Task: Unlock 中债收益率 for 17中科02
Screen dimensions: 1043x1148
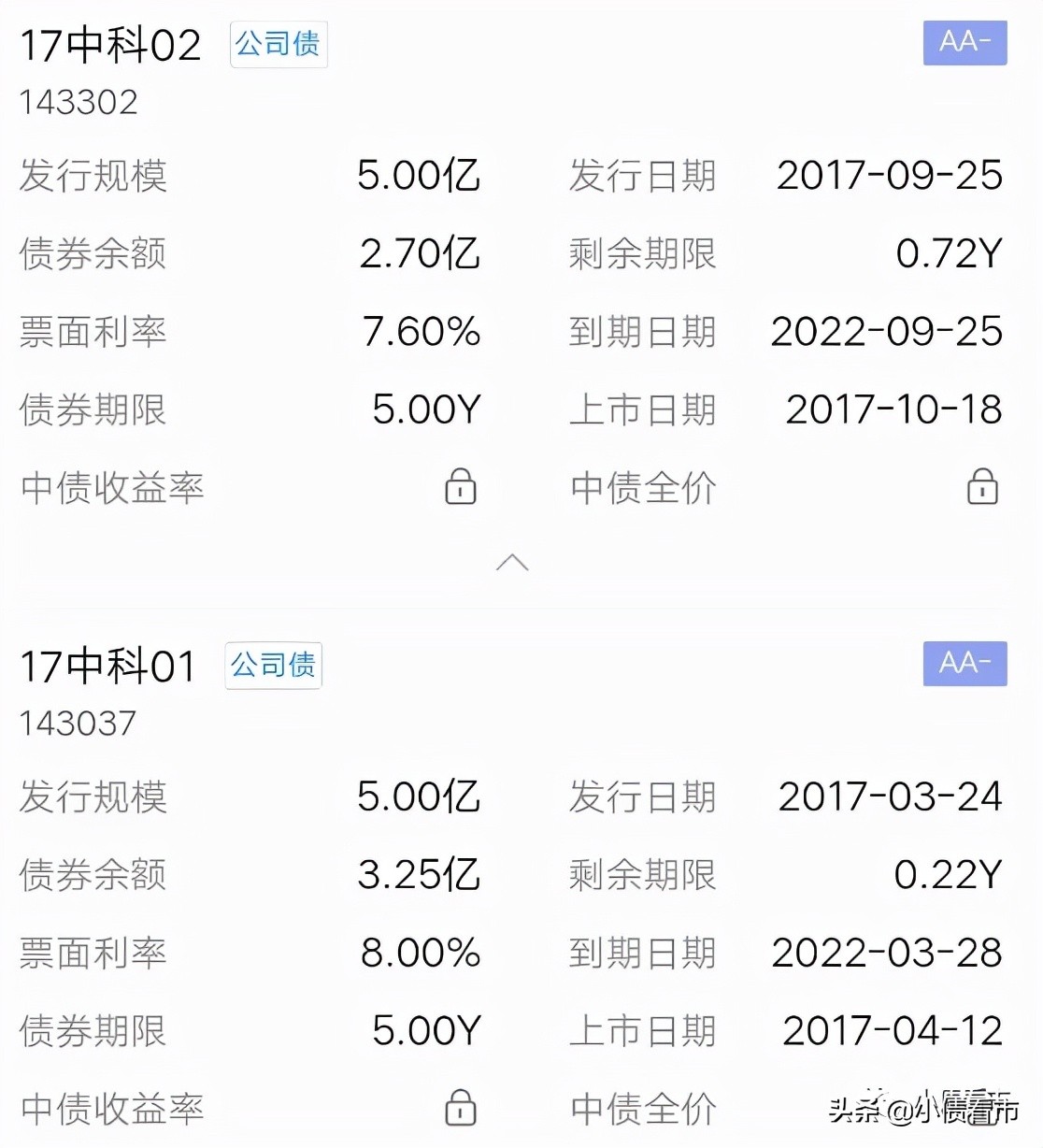Action: (x=460, y=487)
